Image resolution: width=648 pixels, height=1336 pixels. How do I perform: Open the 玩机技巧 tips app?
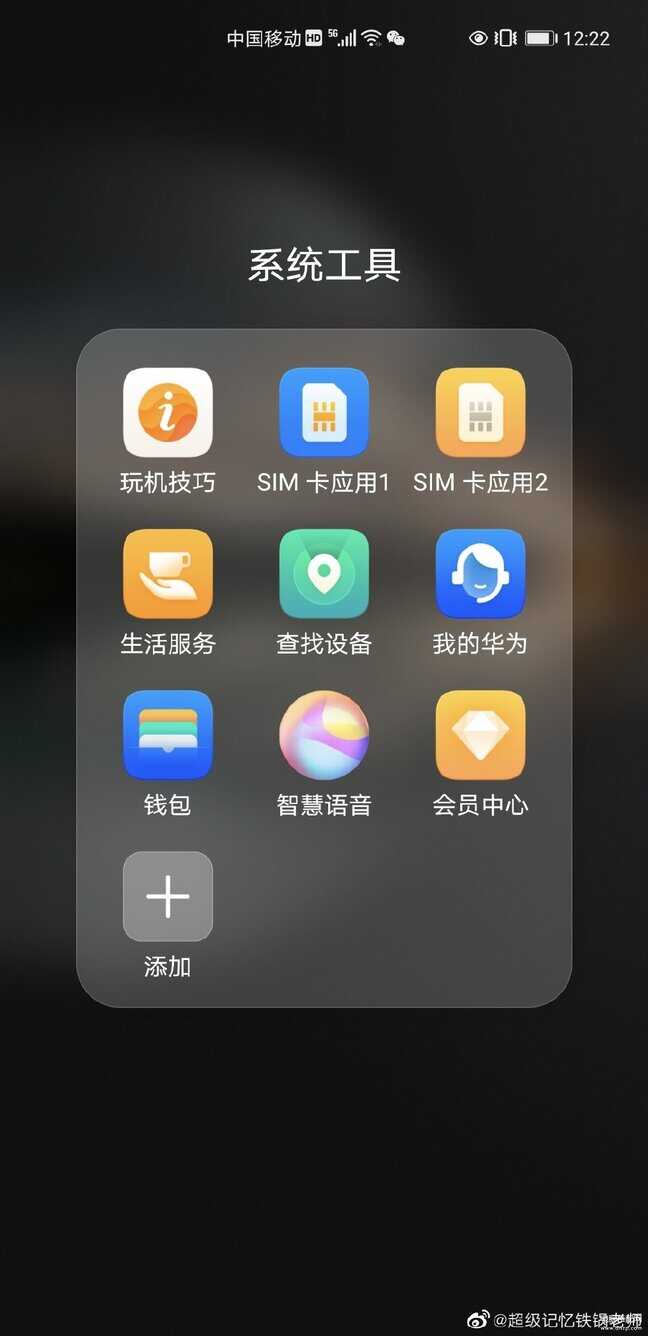168,412
